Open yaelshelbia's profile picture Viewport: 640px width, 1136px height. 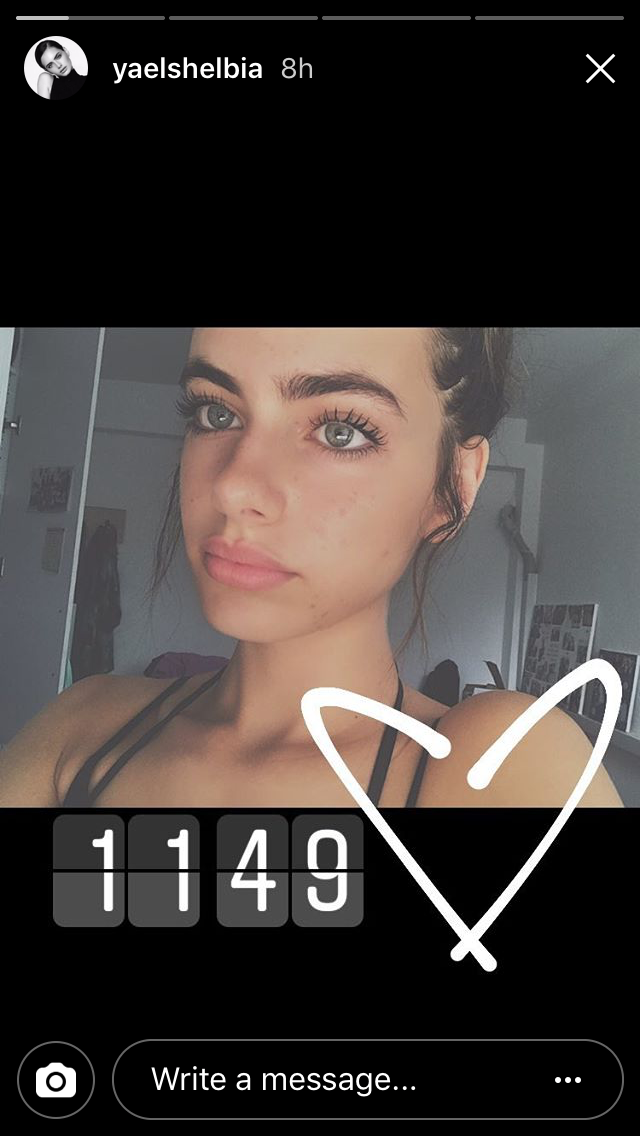pyautogui.click(x=55, y=68)
